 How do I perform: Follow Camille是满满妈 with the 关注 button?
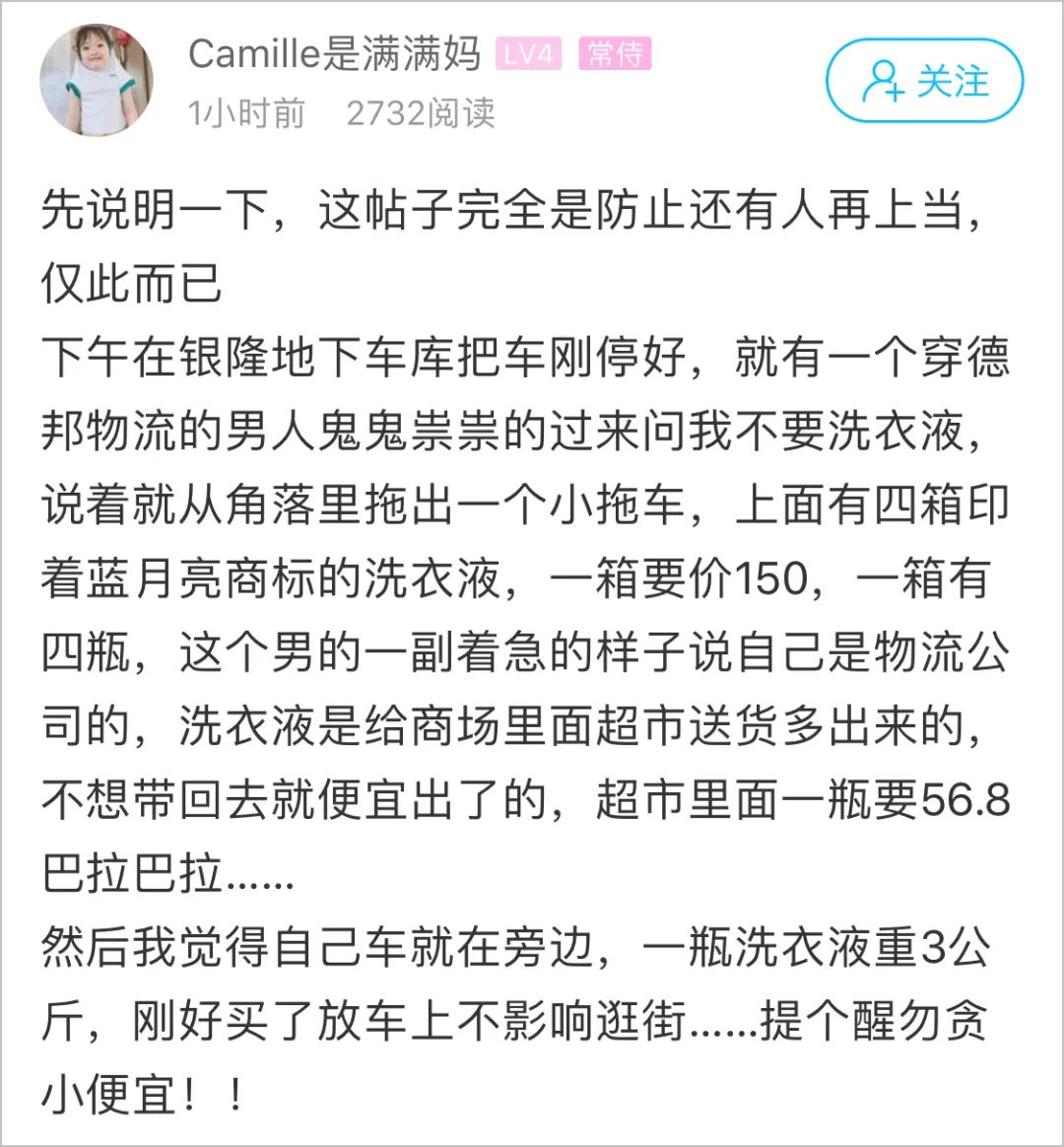tap(924, 81)
